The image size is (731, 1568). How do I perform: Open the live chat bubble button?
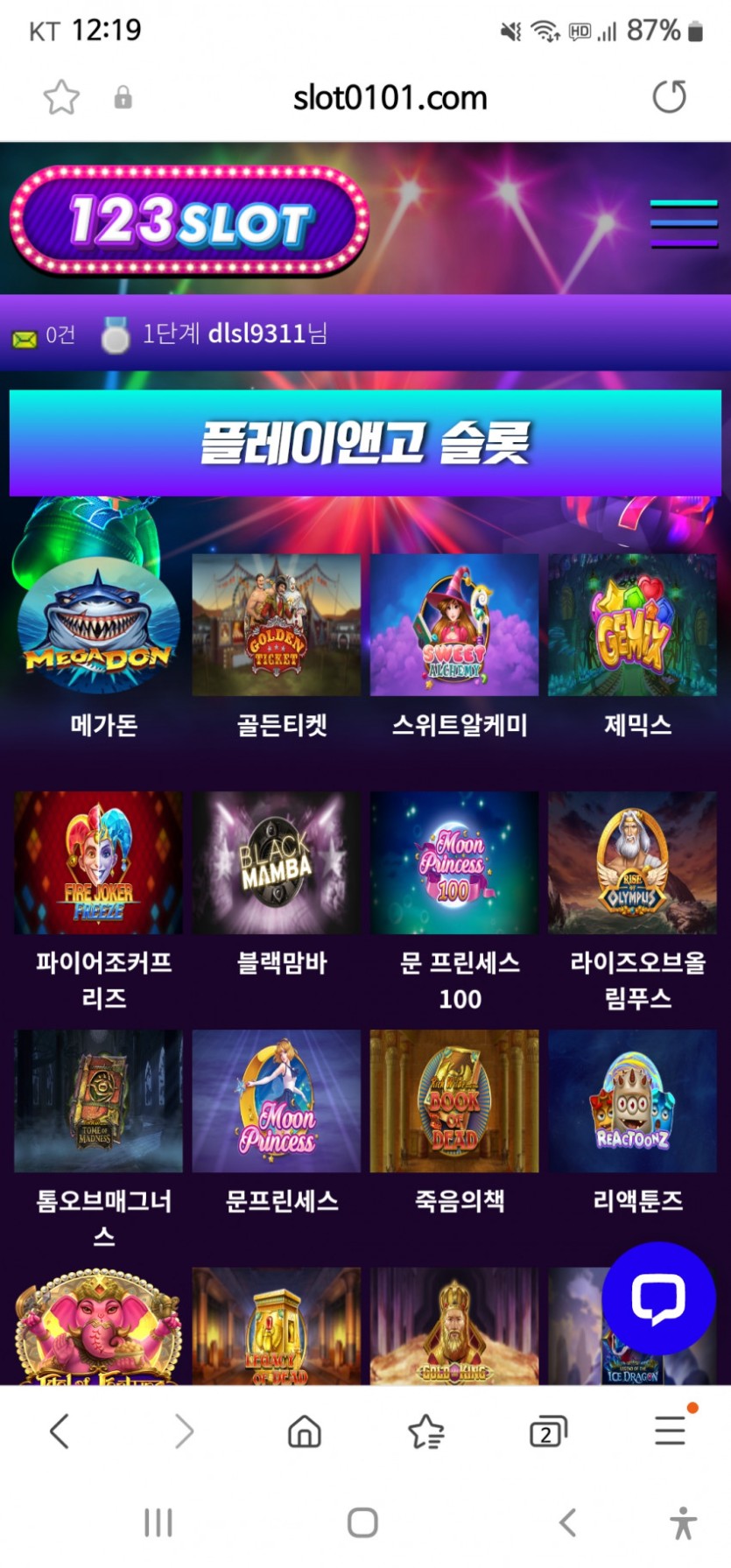click(658, 1298)
